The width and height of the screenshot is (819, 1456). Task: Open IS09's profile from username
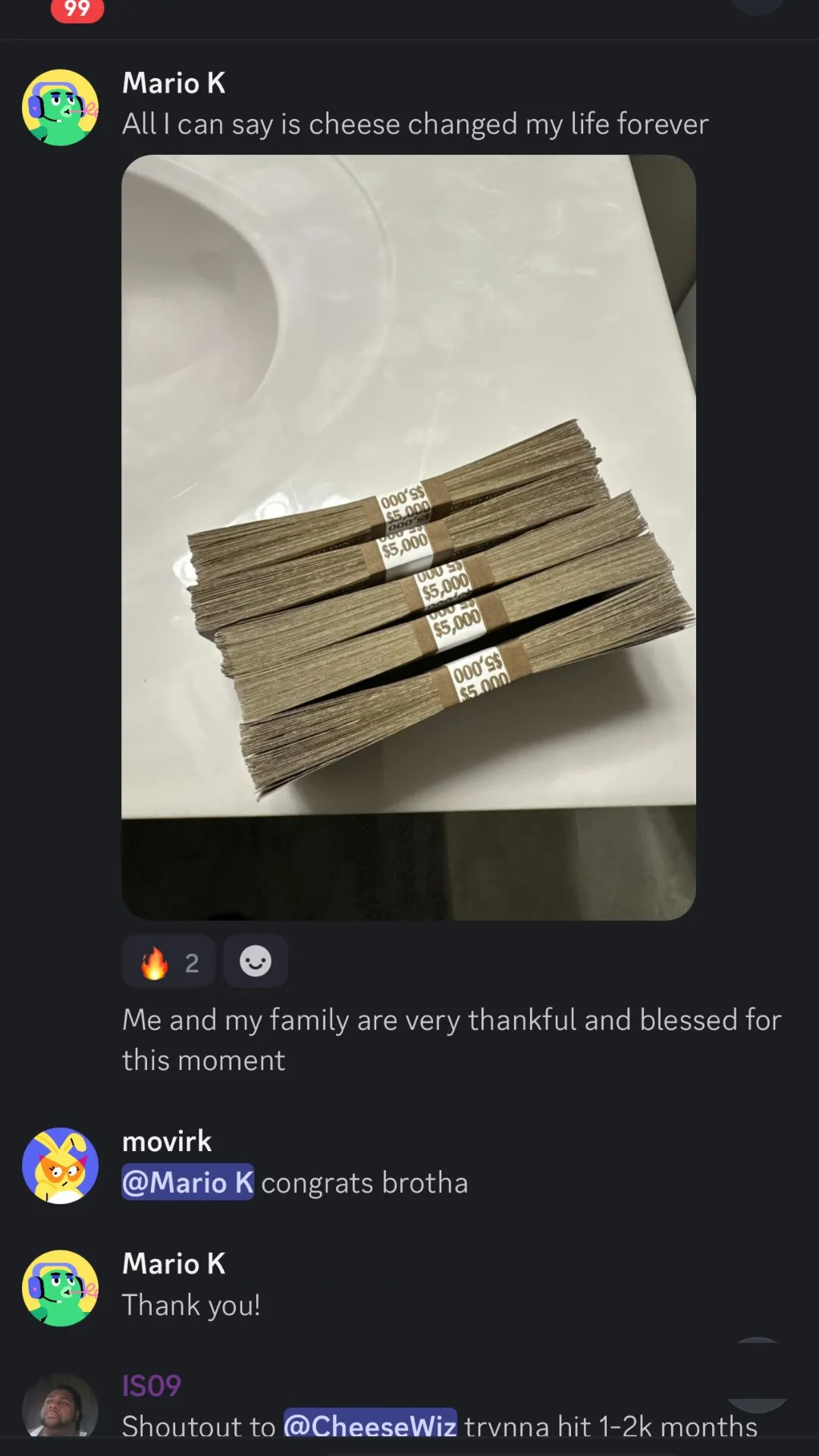coord(152,1385)
